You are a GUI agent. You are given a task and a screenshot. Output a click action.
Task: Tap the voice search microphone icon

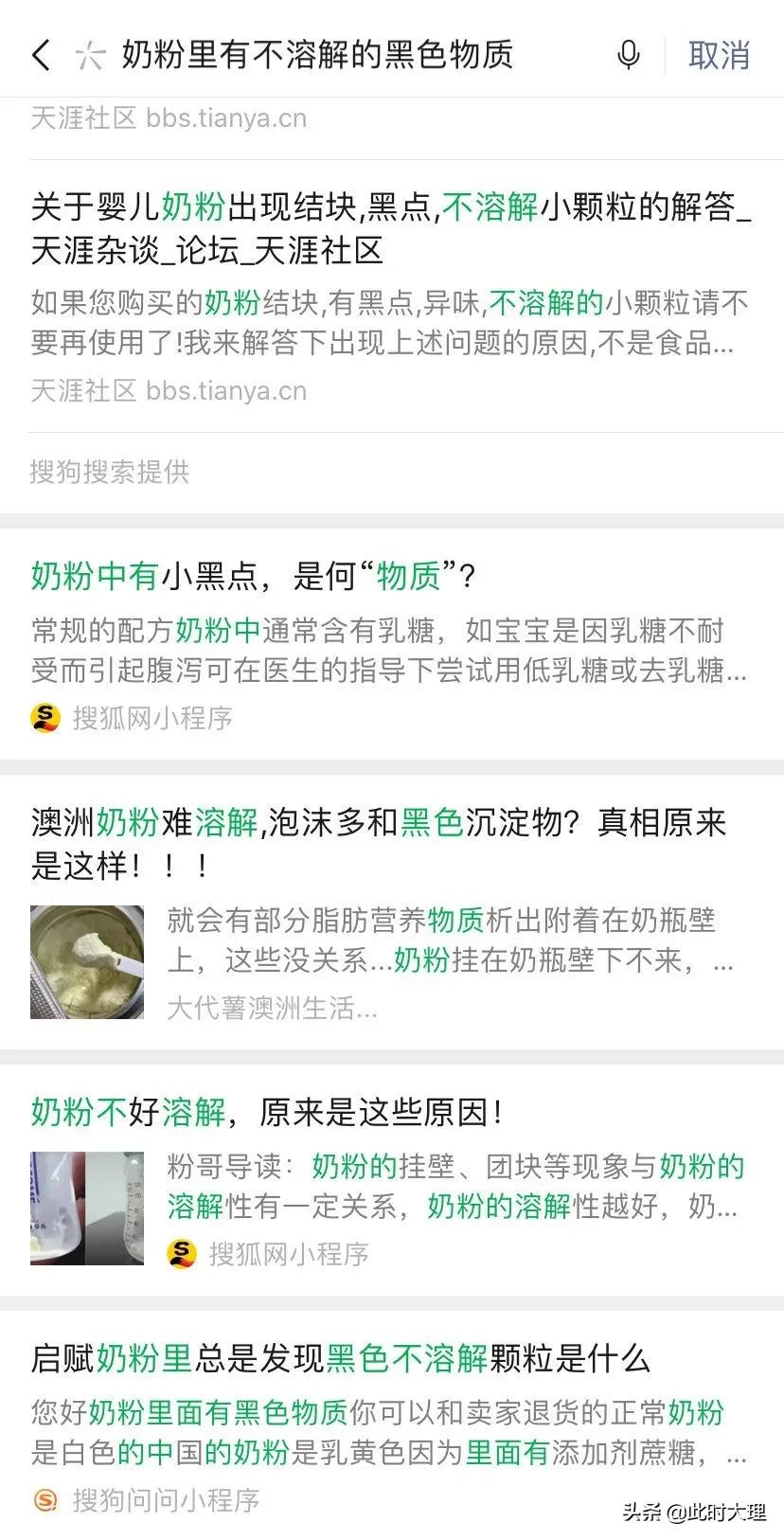tap(628, 54)
